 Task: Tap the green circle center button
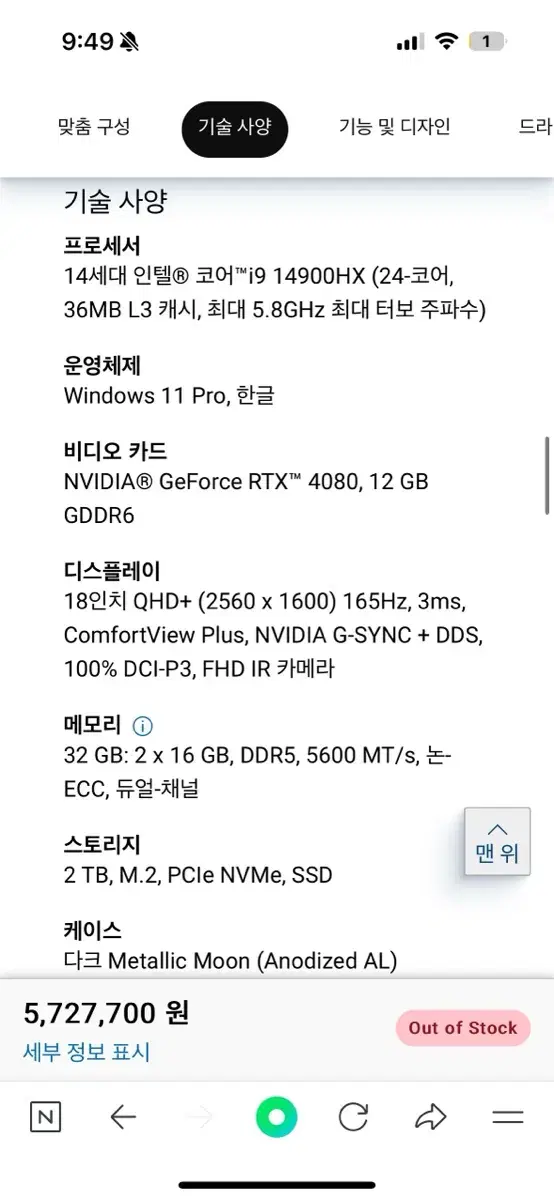(x=277, y=1117)
